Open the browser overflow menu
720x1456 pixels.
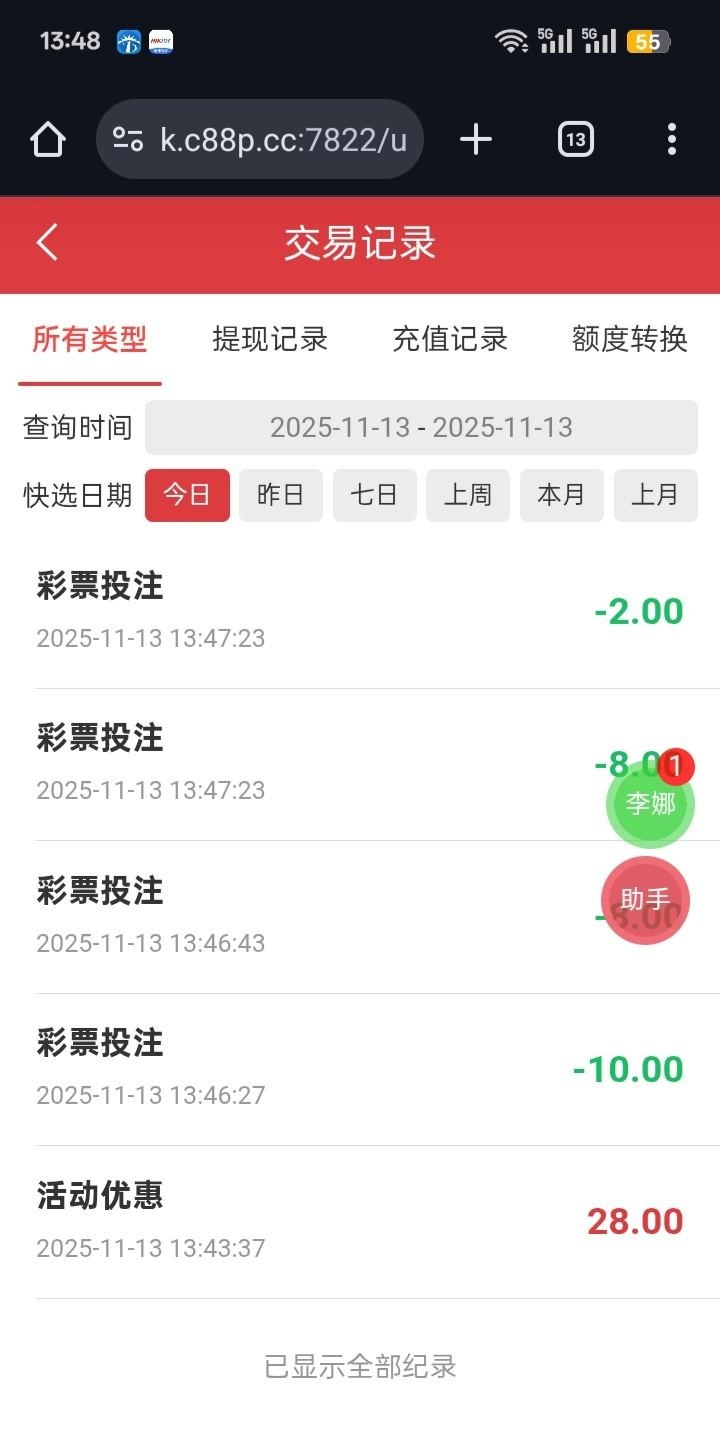[x=671, y=140]
